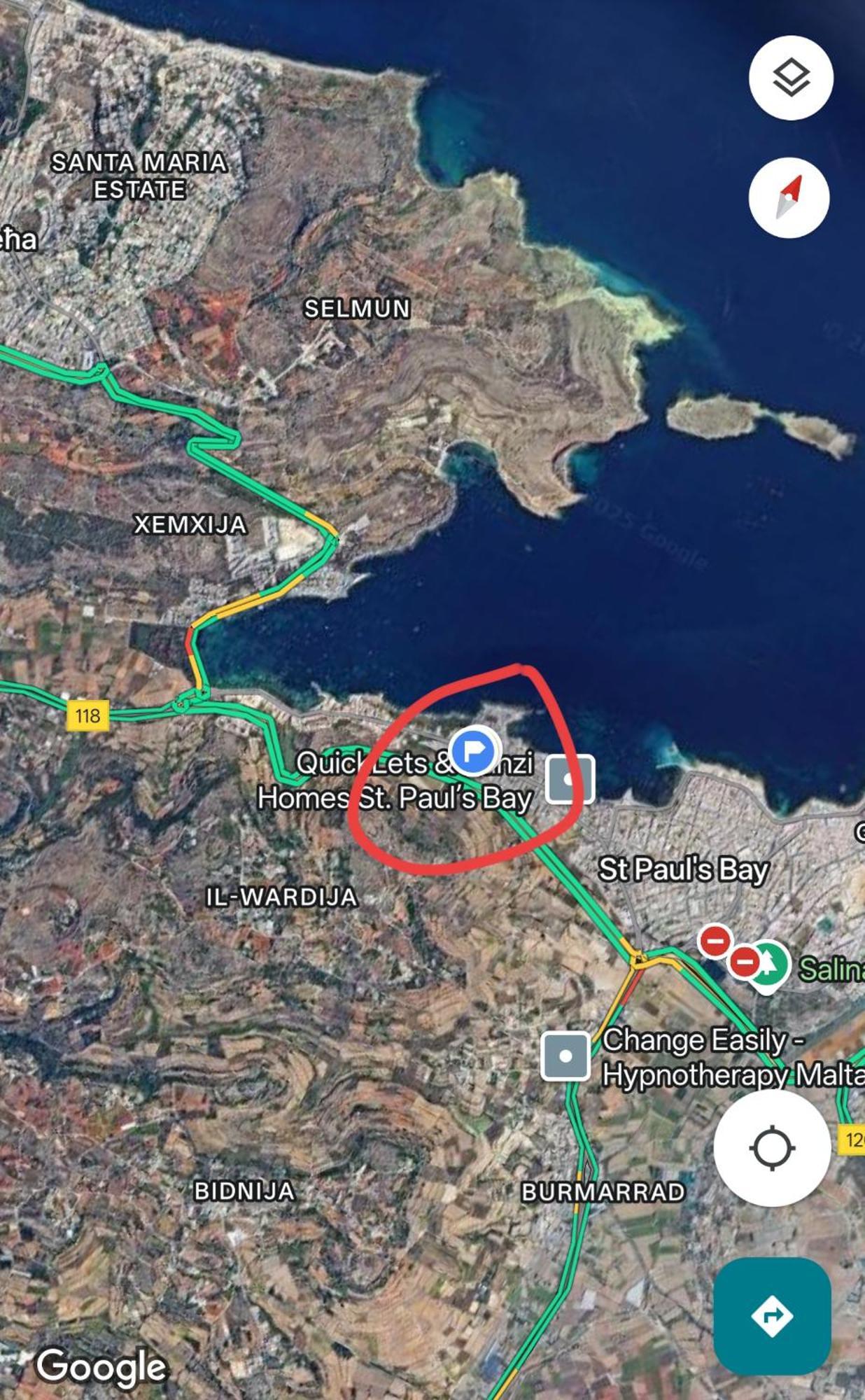The image size is (865, 1400).
Task: Open directions with the teal arrow button
Action: (772, 1316)
